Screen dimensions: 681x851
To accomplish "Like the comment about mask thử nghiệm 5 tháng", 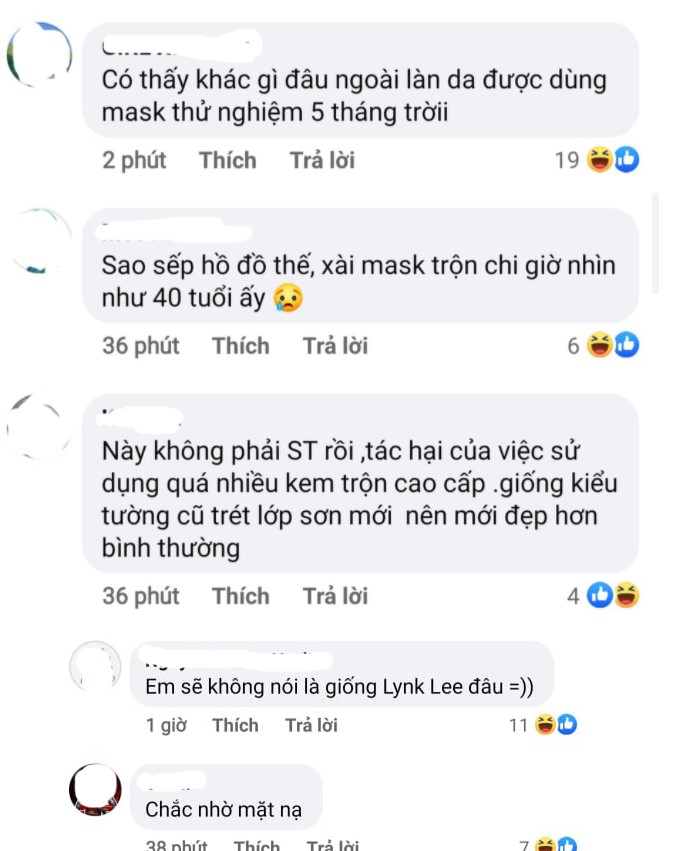I will click(227, 160).
